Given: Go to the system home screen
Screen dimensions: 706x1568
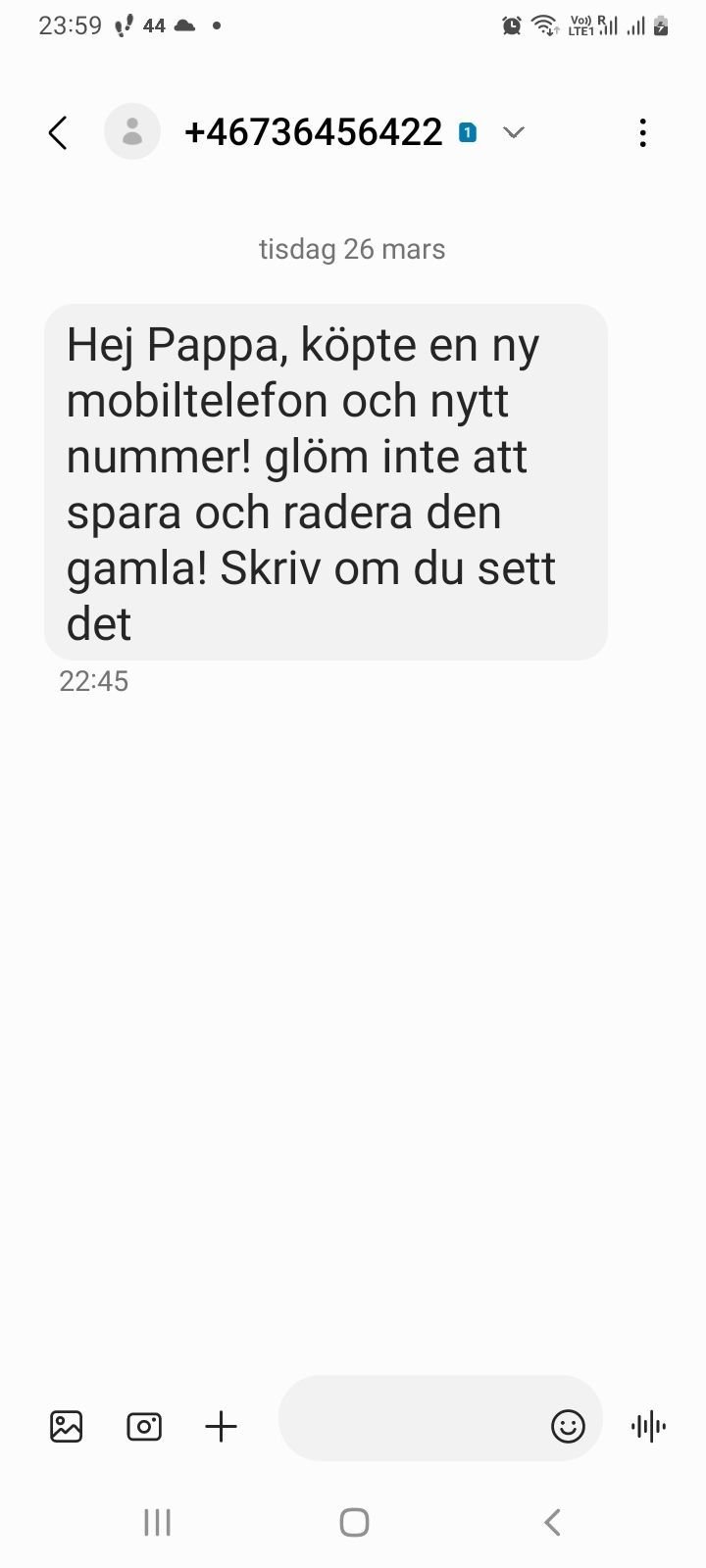Looking at the screenshot, I should click(x=354, y=1522).
